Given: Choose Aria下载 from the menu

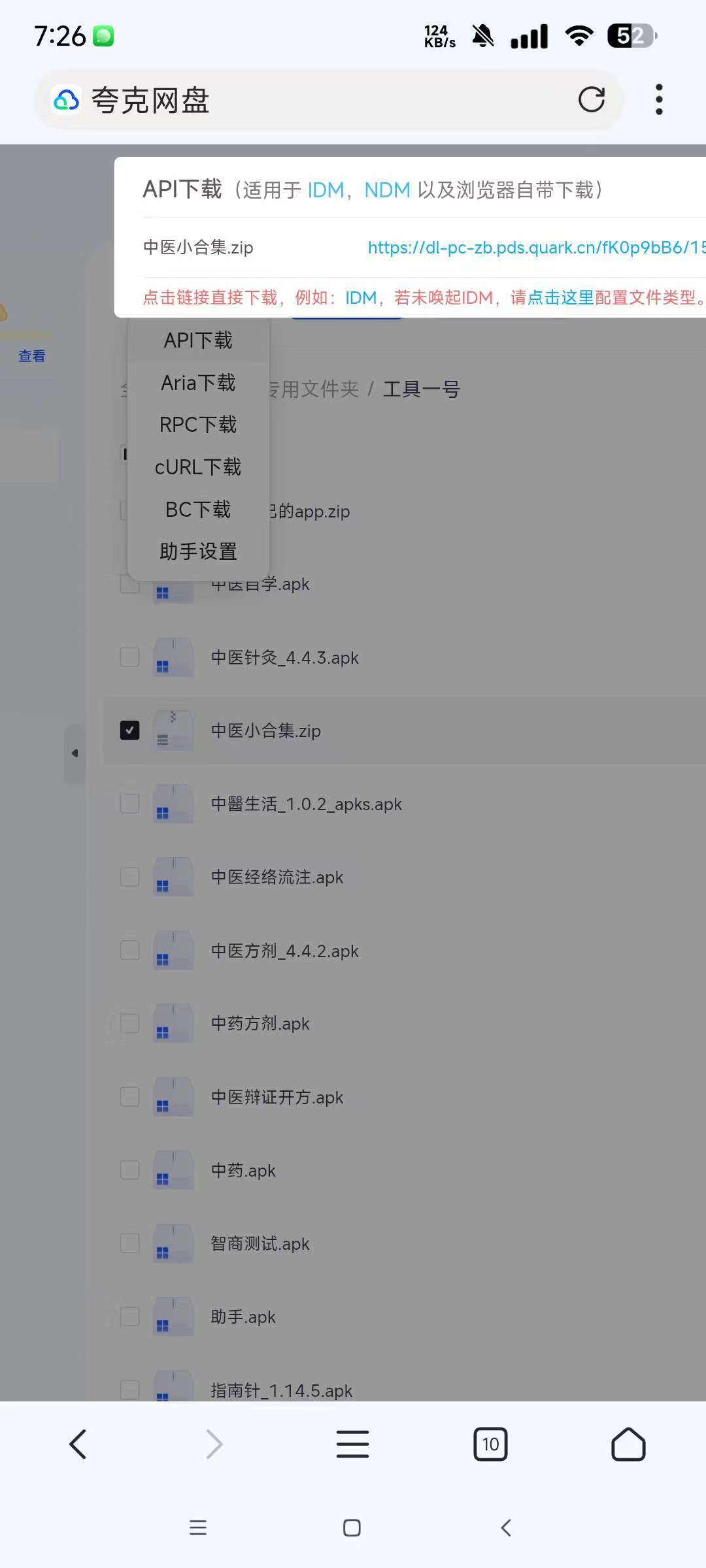Looking at the screenshot, I should pos(198,383).
